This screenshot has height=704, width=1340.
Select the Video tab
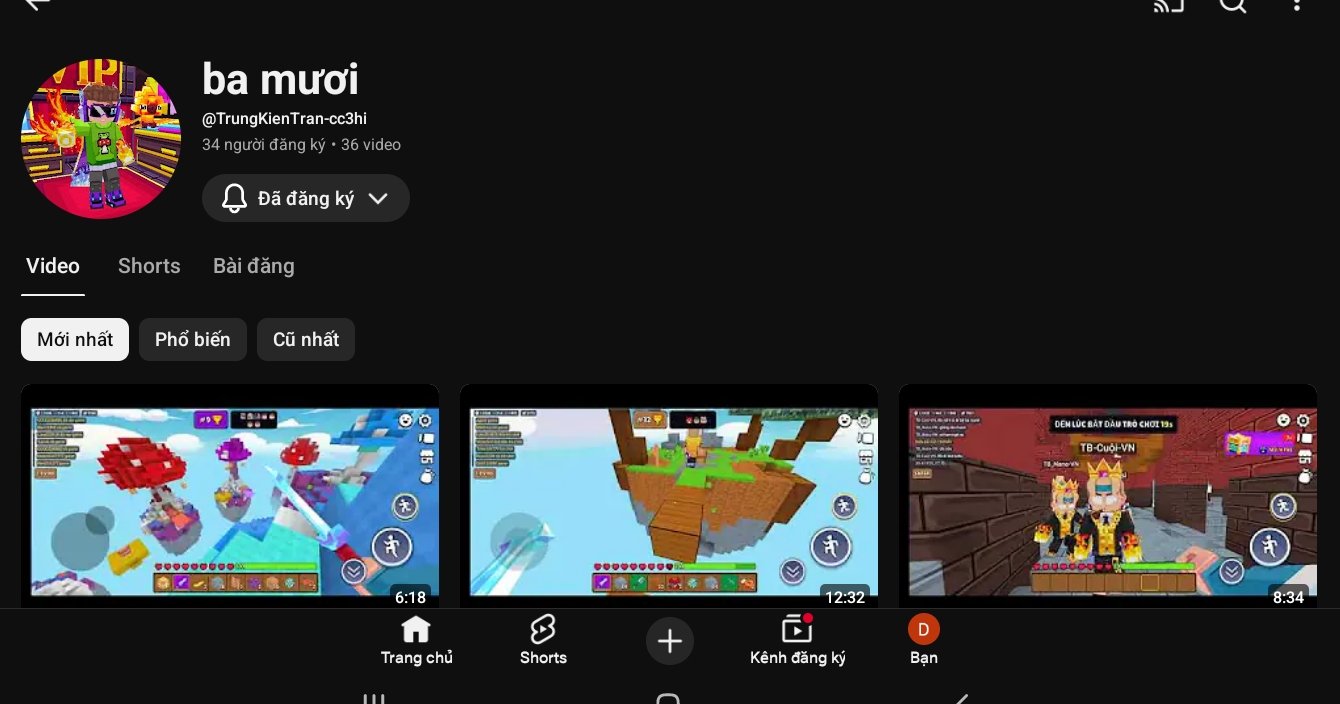pos(53,266)
